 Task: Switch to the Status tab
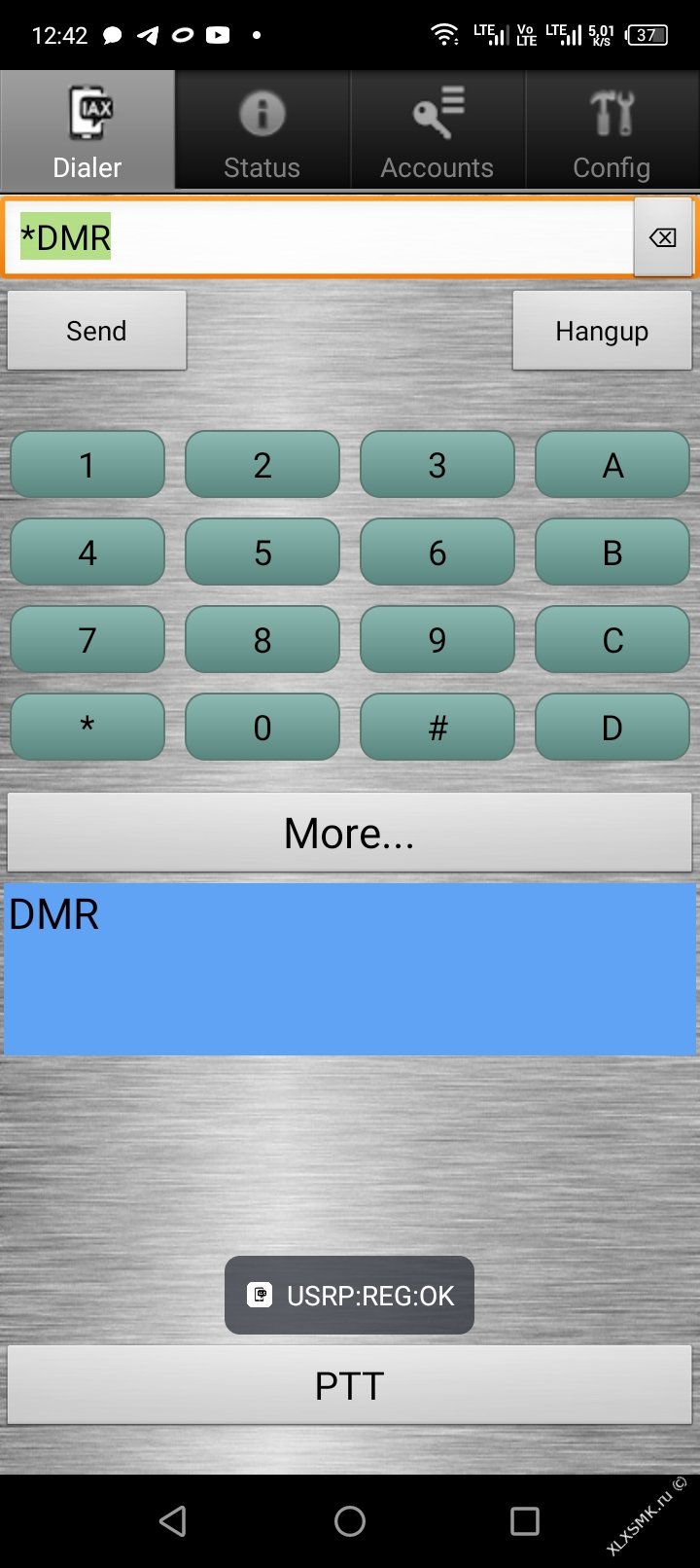pyautogui.click(x=262, y=129)
